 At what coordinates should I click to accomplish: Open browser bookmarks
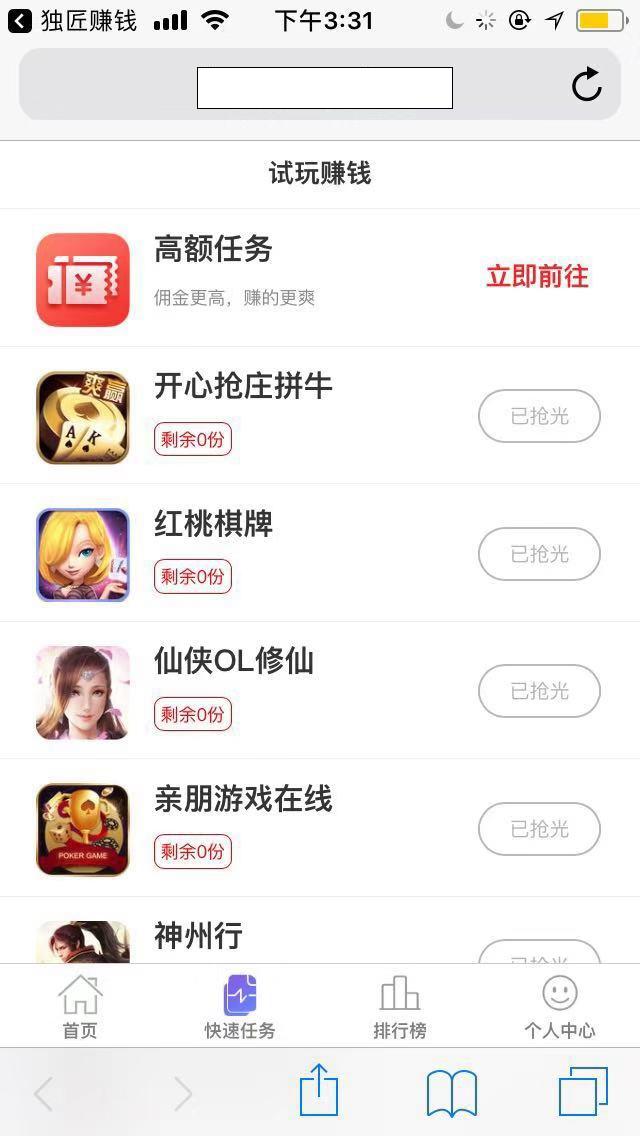[x=451, y=1093]
